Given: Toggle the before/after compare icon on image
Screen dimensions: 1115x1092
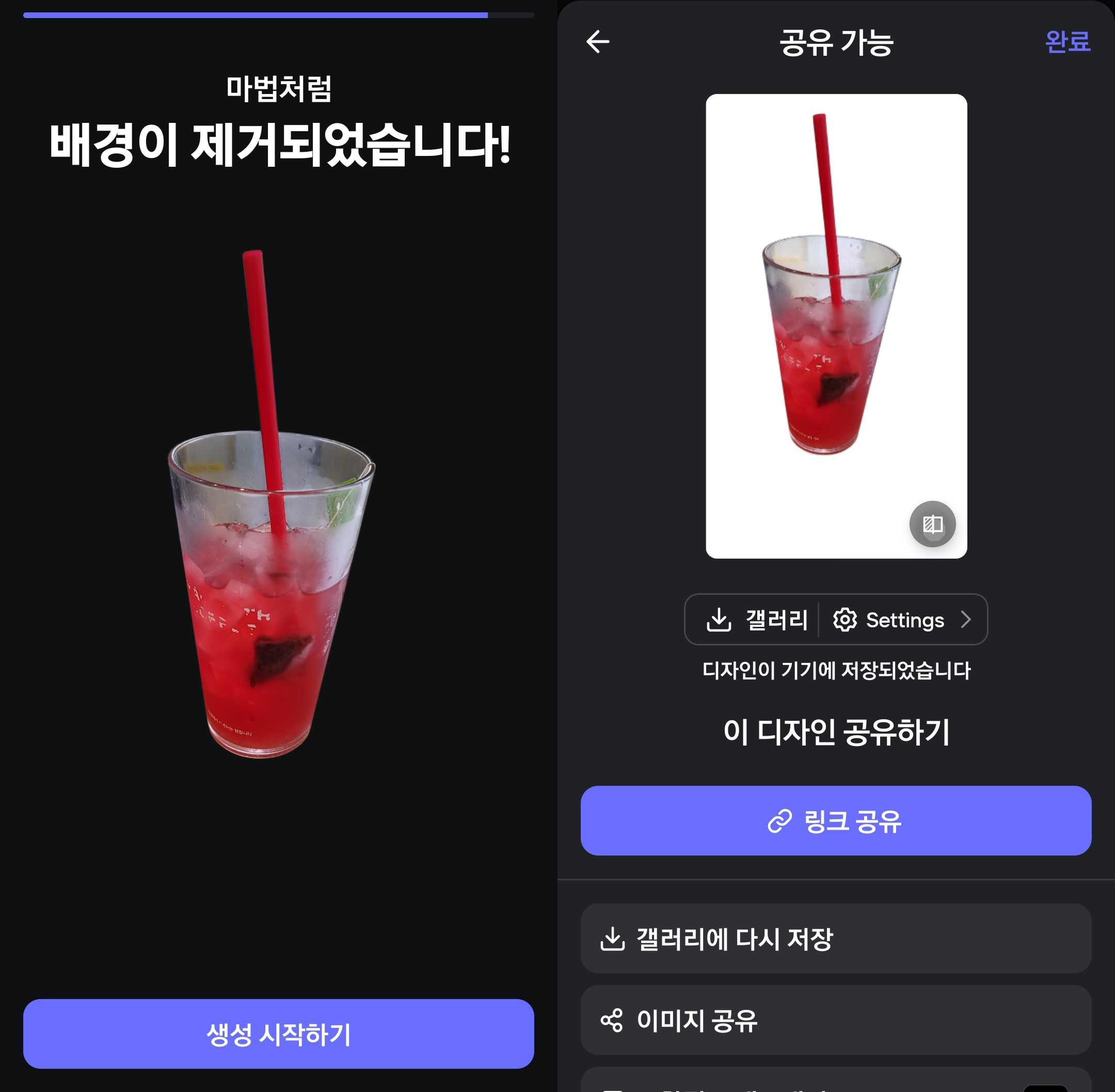Looking at the screenshot, I should coord(932,524).
